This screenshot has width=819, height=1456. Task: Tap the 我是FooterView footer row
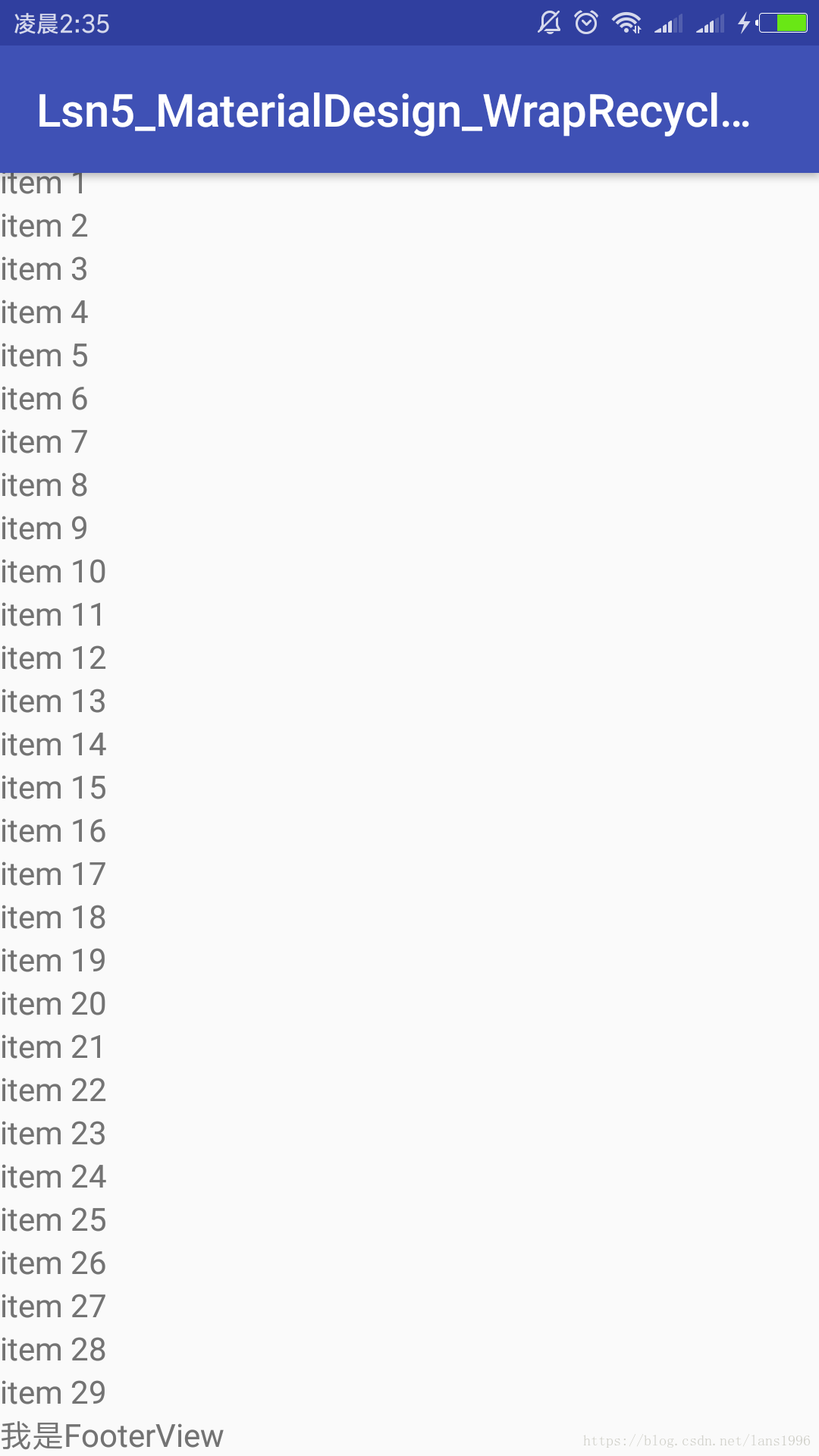(x=409, y=1436)
